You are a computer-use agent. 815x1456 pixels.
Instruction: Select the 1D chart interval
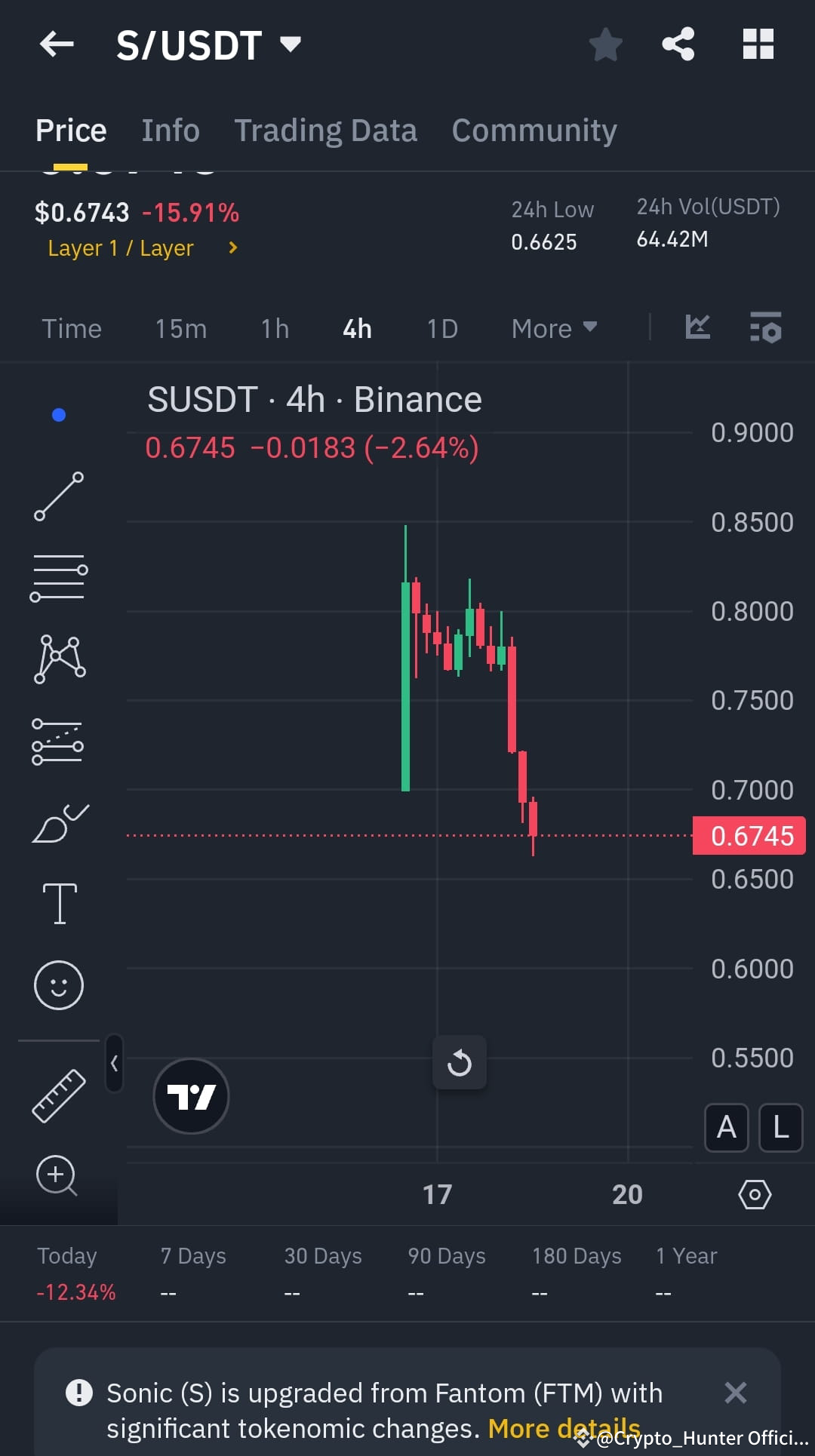click(441, 328)
